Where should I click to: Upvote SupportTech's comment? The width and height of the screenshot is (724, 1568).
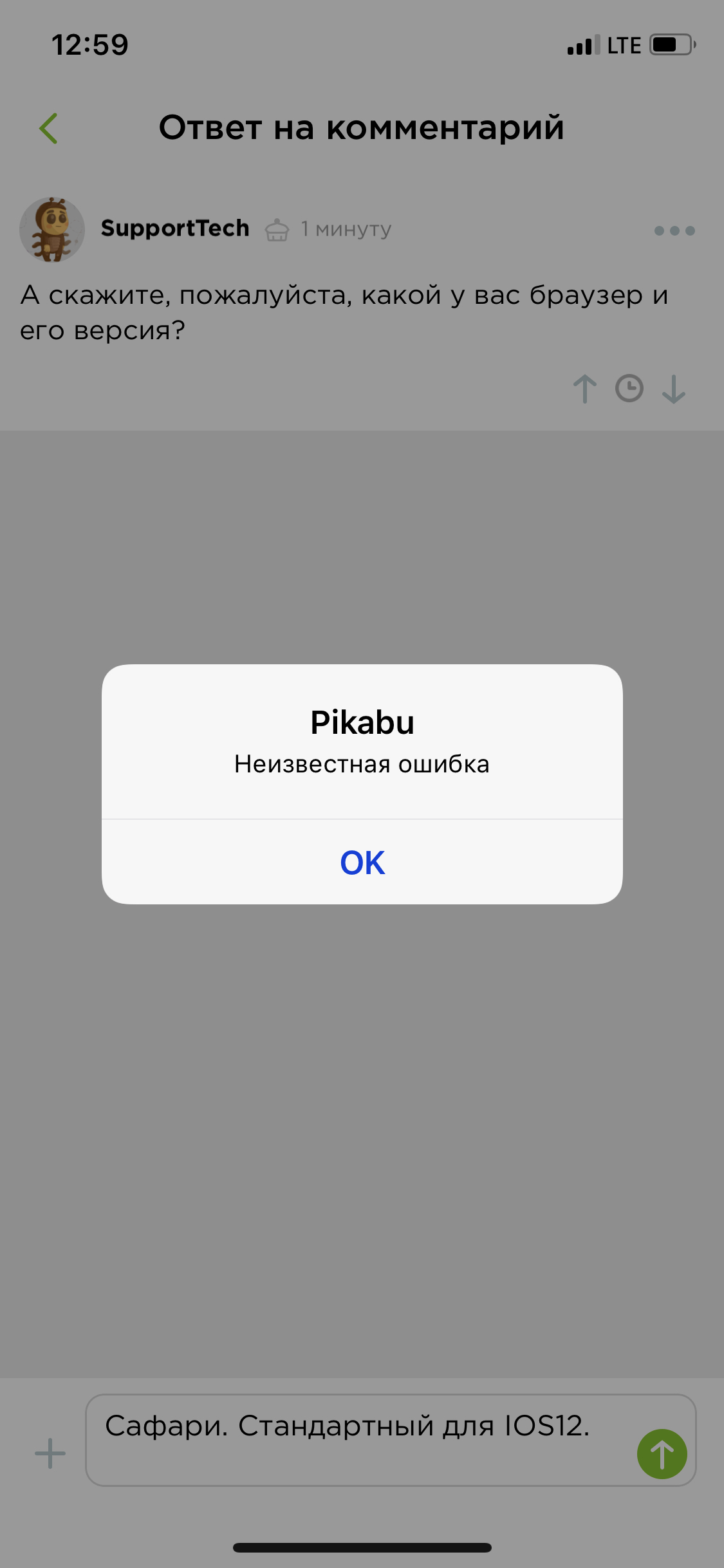[x=584, y=389]
